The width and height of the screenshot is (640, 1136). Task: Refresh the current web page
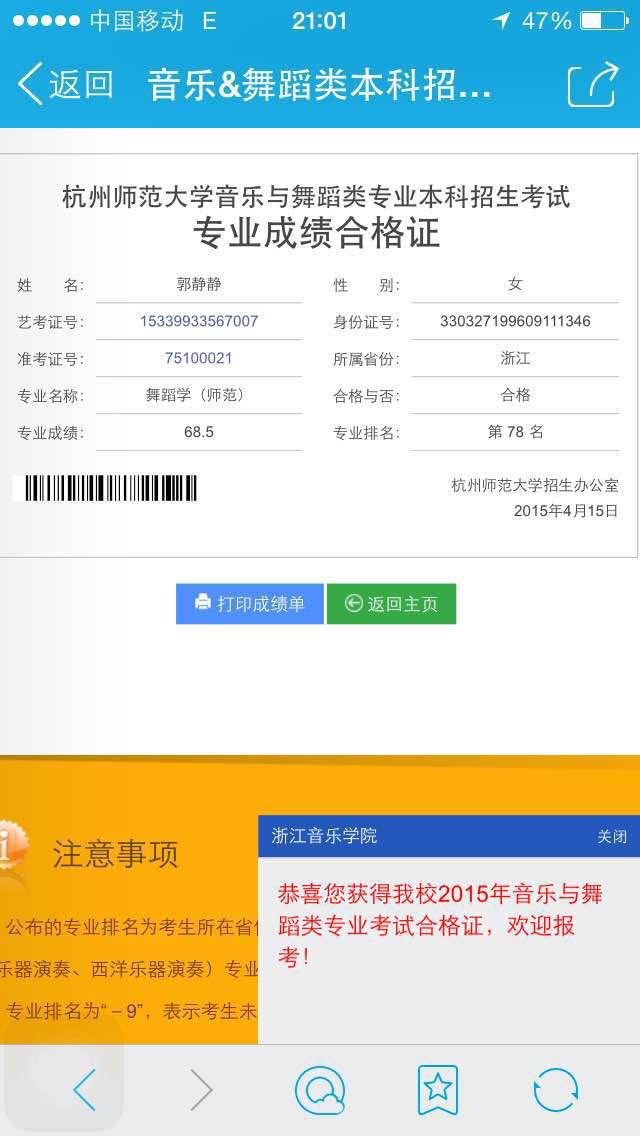click(x=556, y=1090)
